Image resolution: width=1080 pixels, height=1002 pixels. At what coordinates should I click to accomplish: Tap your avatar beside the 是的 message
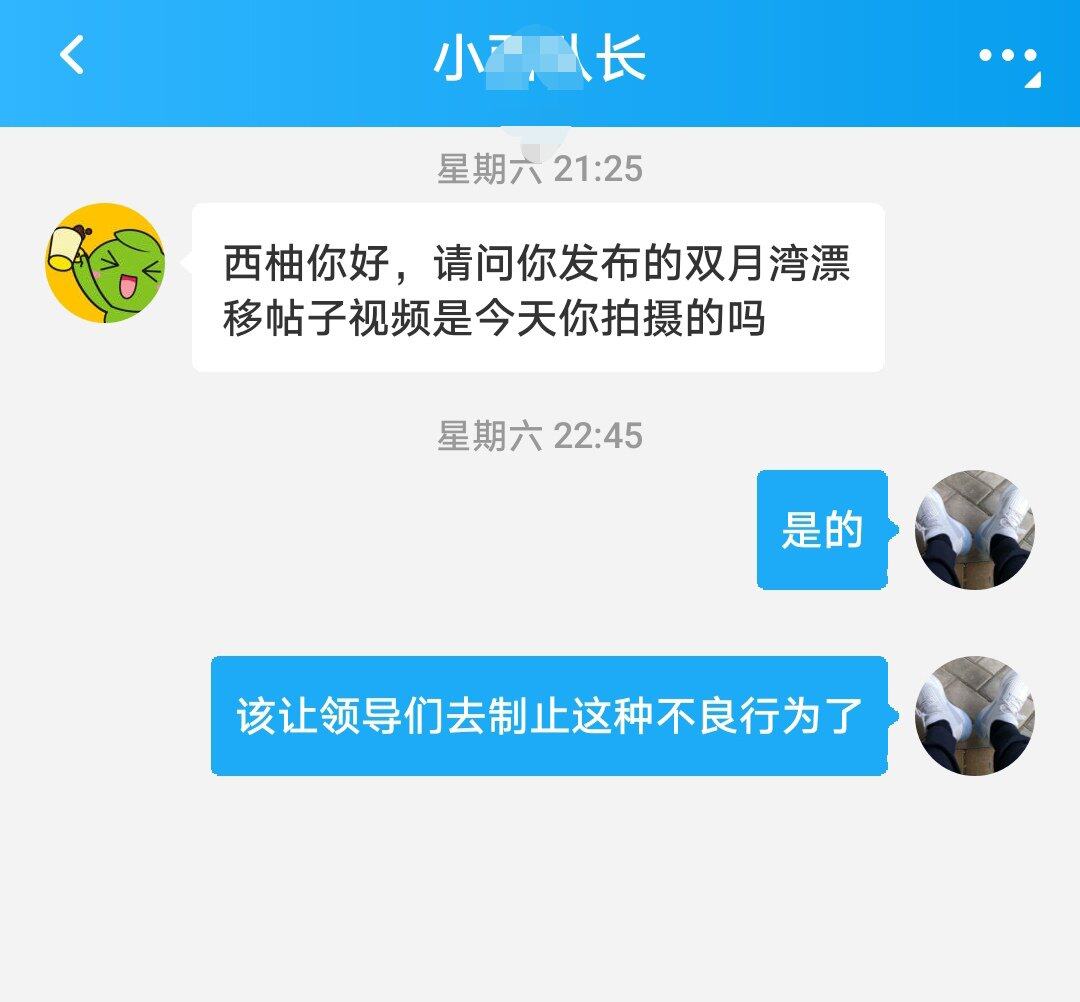coord(975,529)
